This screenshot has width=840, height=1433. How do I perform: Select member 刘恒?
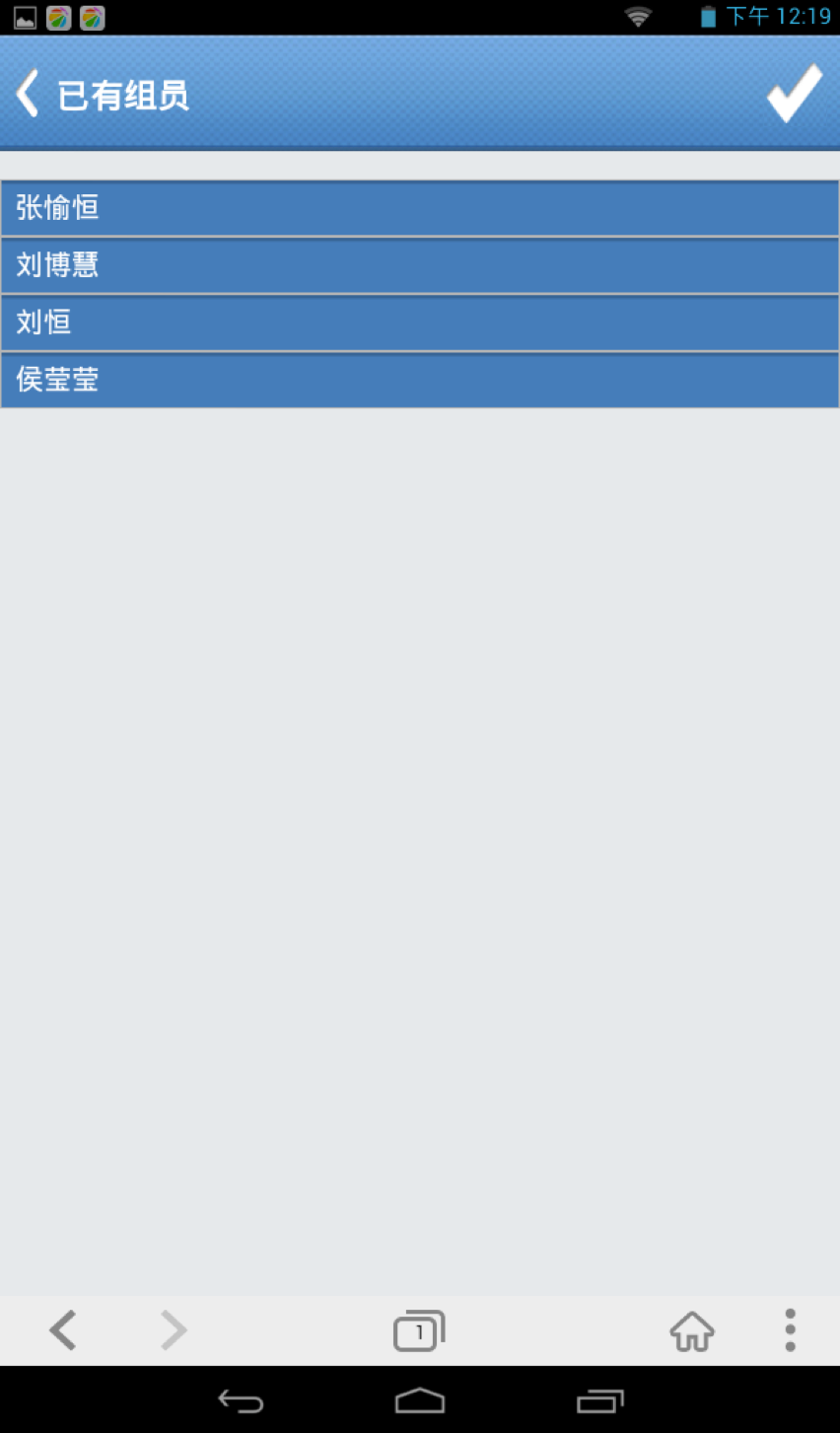[x=420, y=322]
